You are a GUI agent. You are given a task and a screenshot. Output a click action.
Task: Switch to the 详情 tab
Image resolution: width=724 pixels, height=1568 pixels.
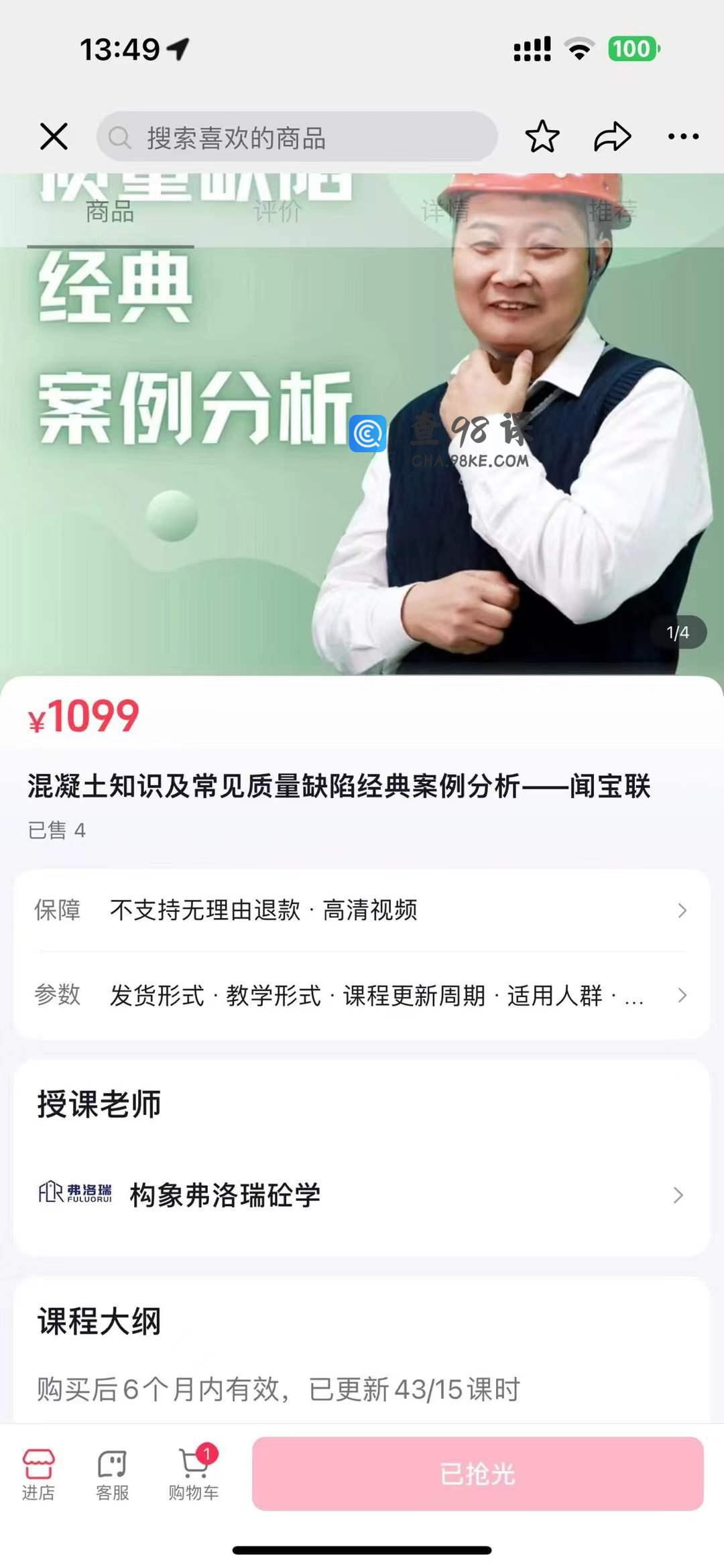click(445, 212)
